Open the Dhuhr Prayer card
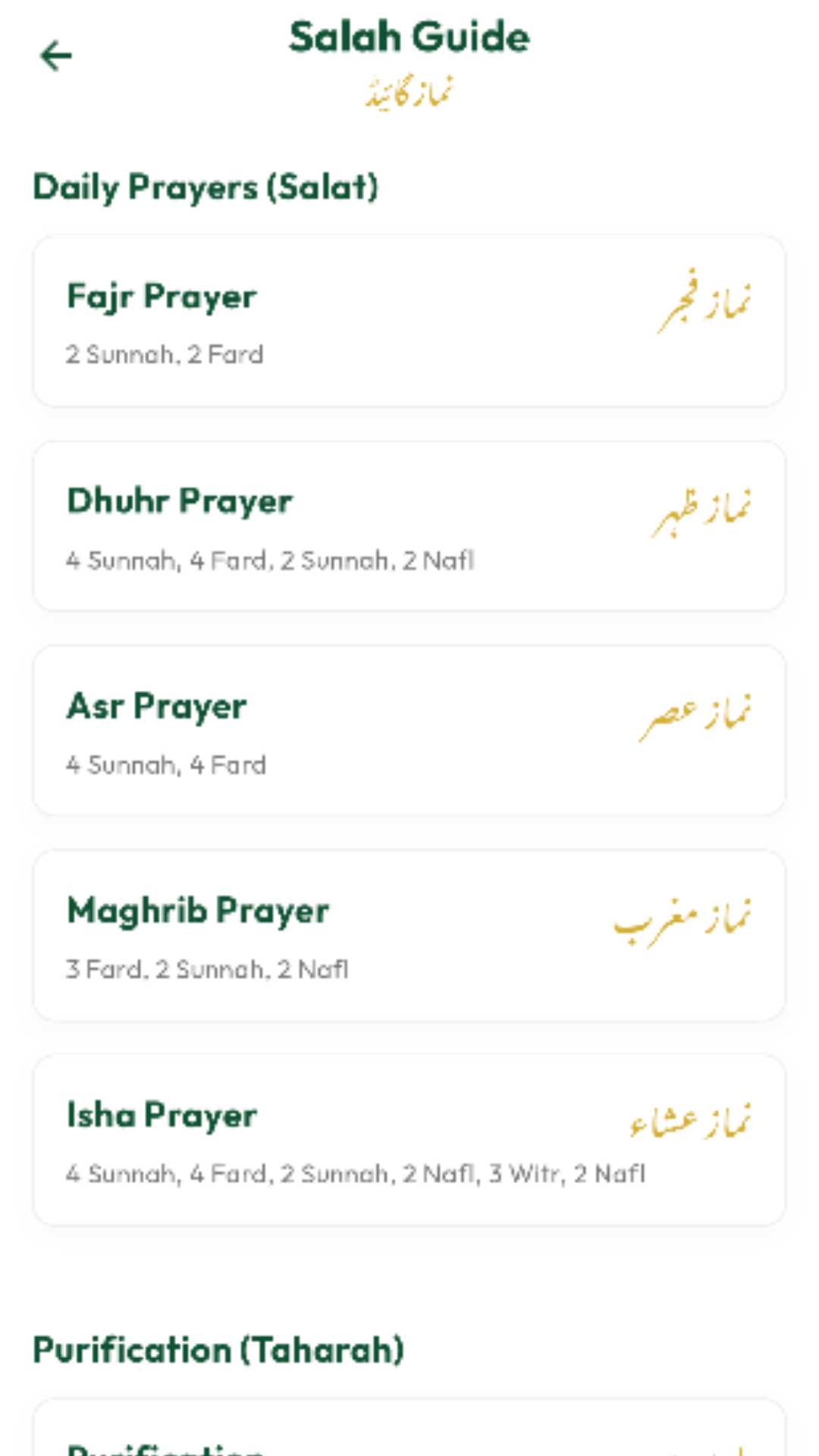 click(409, 525)
